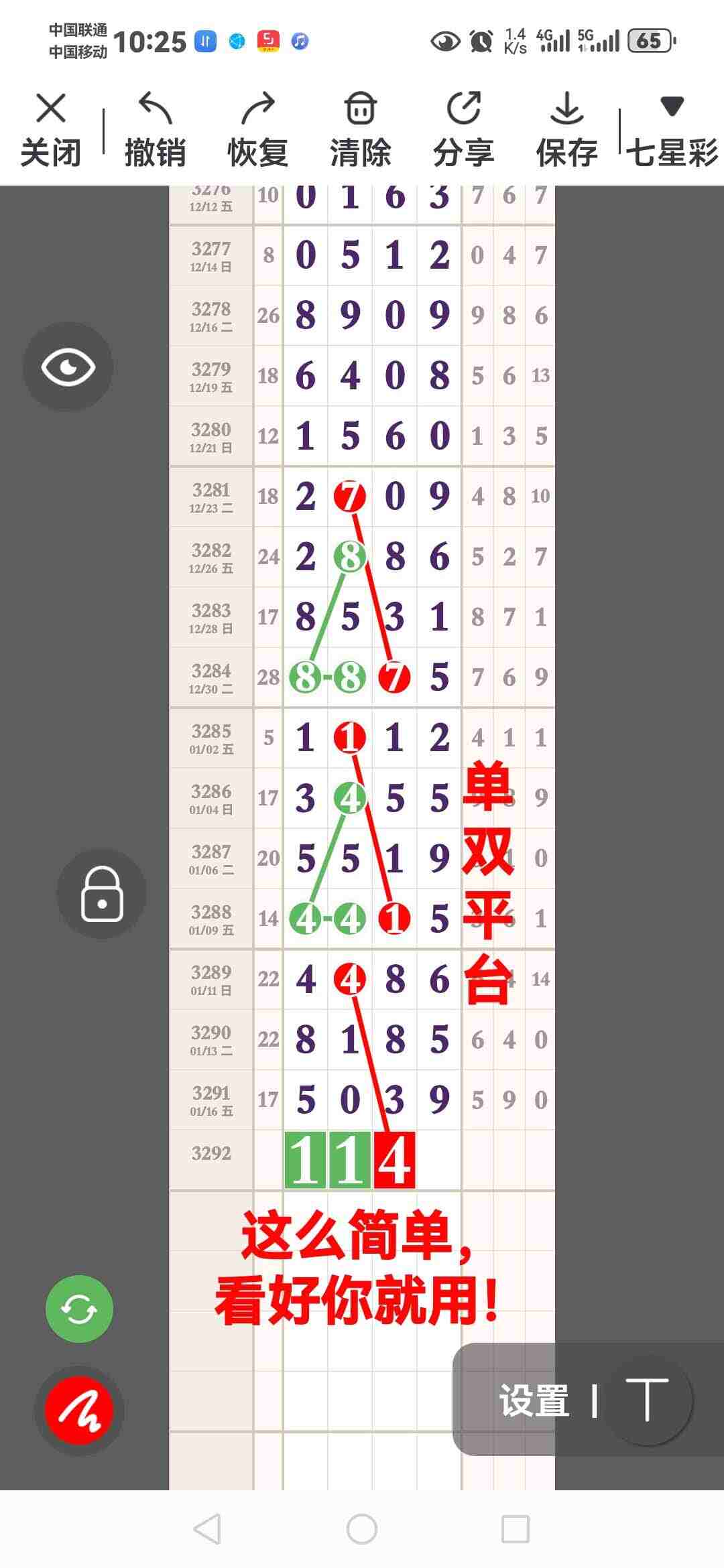Screen dimensions: 724x1568
Task: Expand the dropdown arrow next to 七星彩
Action: coord(671,107)
